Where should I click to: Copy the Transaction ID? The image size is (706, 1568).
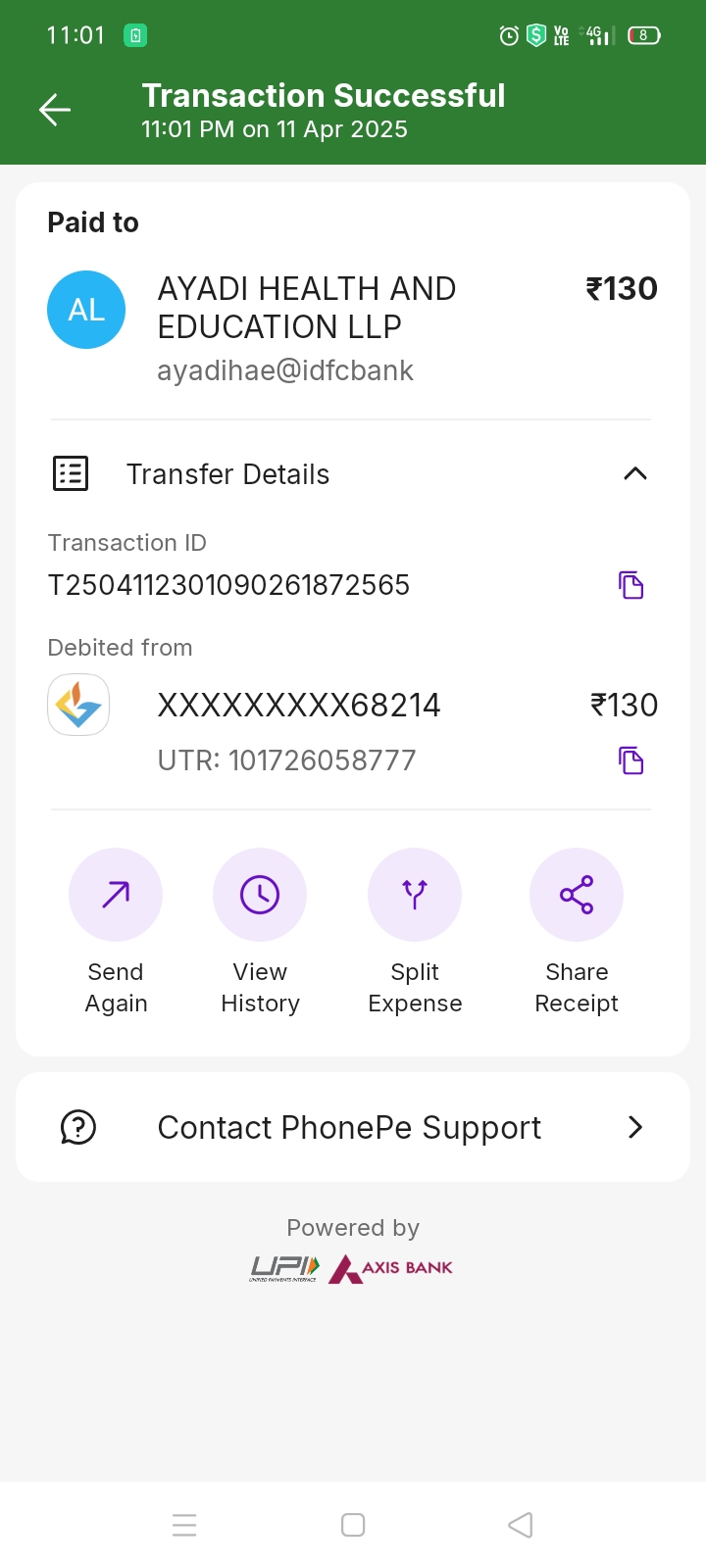(x=630, y=585)
